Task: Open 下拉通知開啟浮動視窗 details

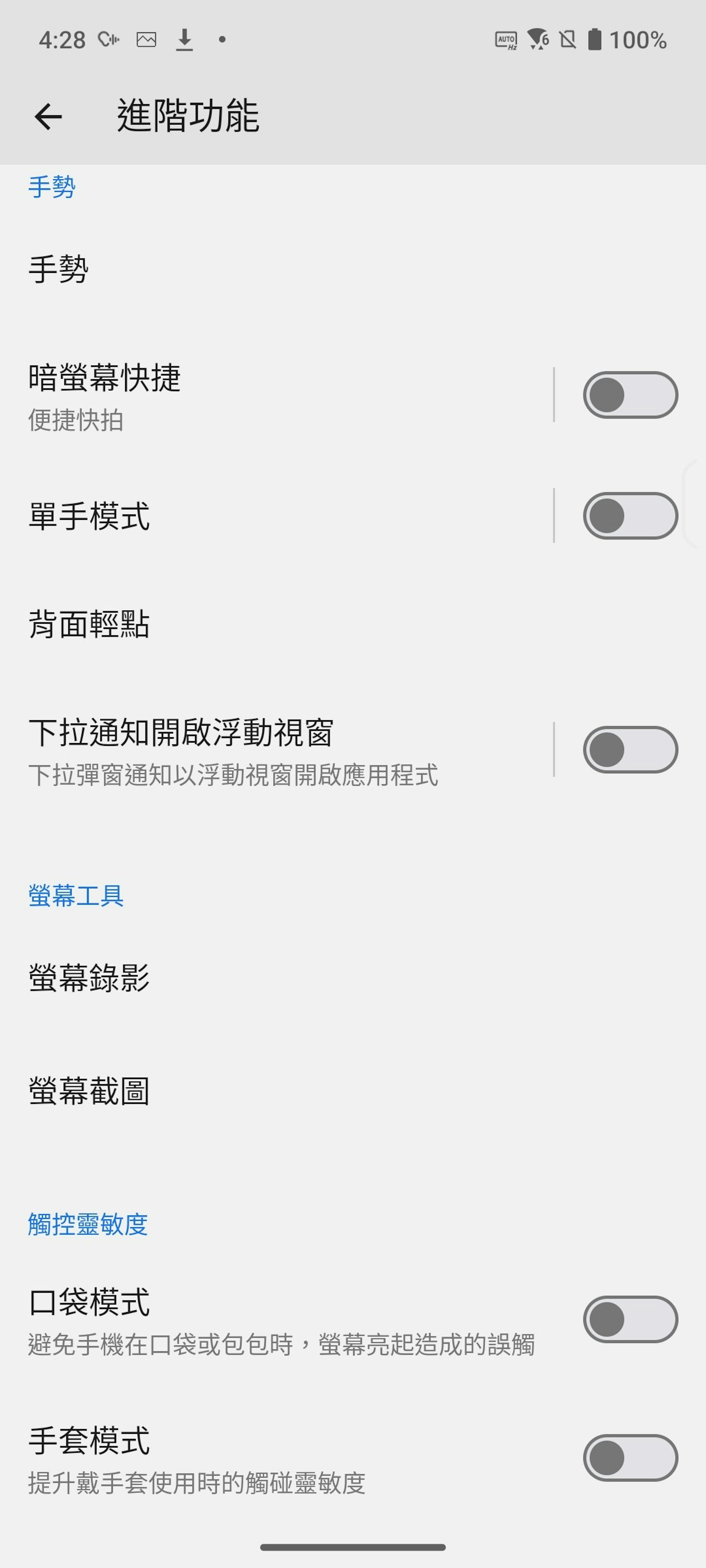Action: (275, 750)
